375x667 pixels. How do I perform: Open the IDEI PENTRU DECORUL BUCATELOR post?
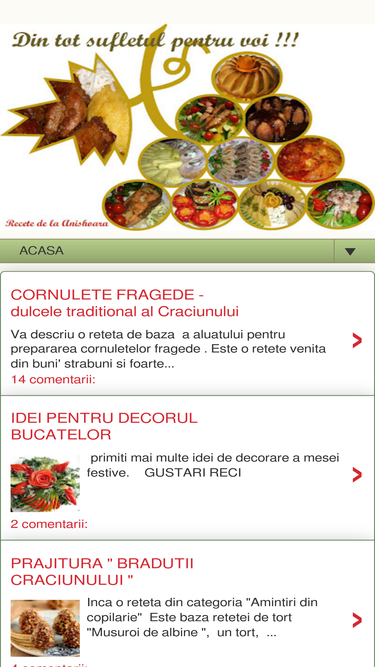coord(104,426)
